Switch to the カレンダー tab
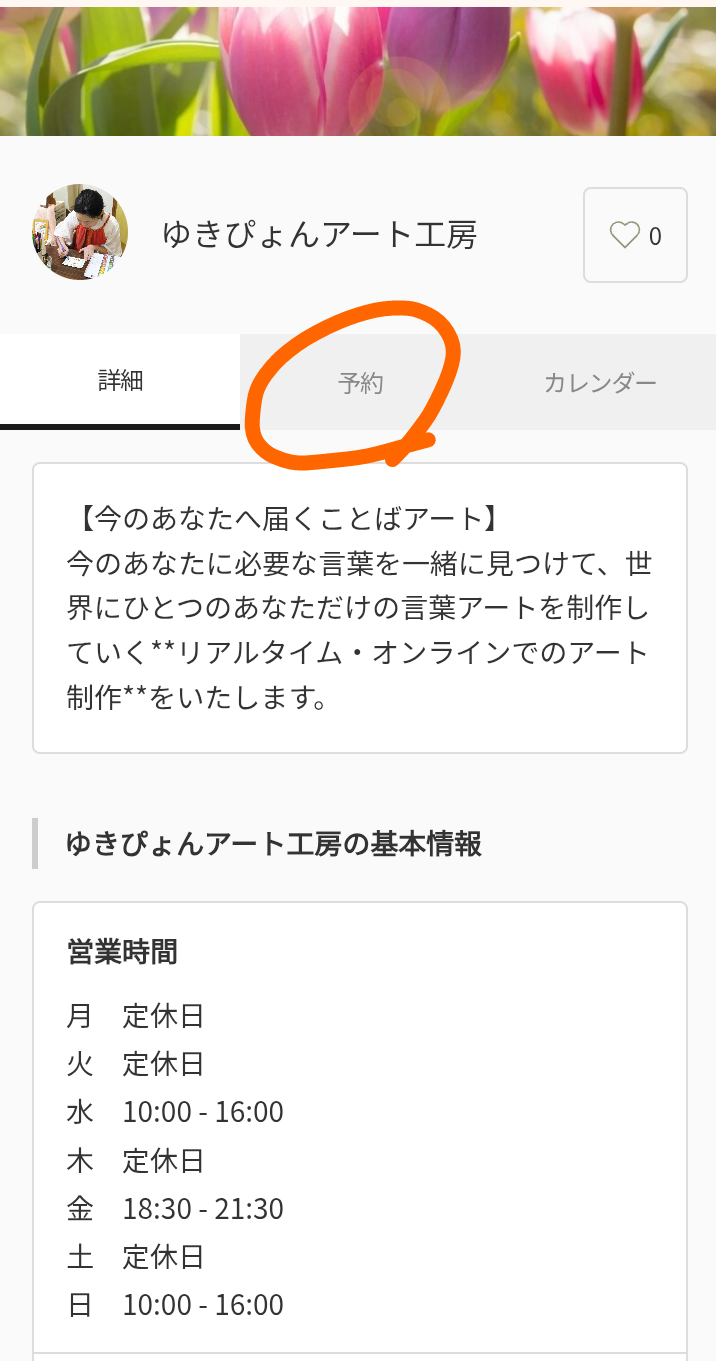 click(x=599, y=383)
